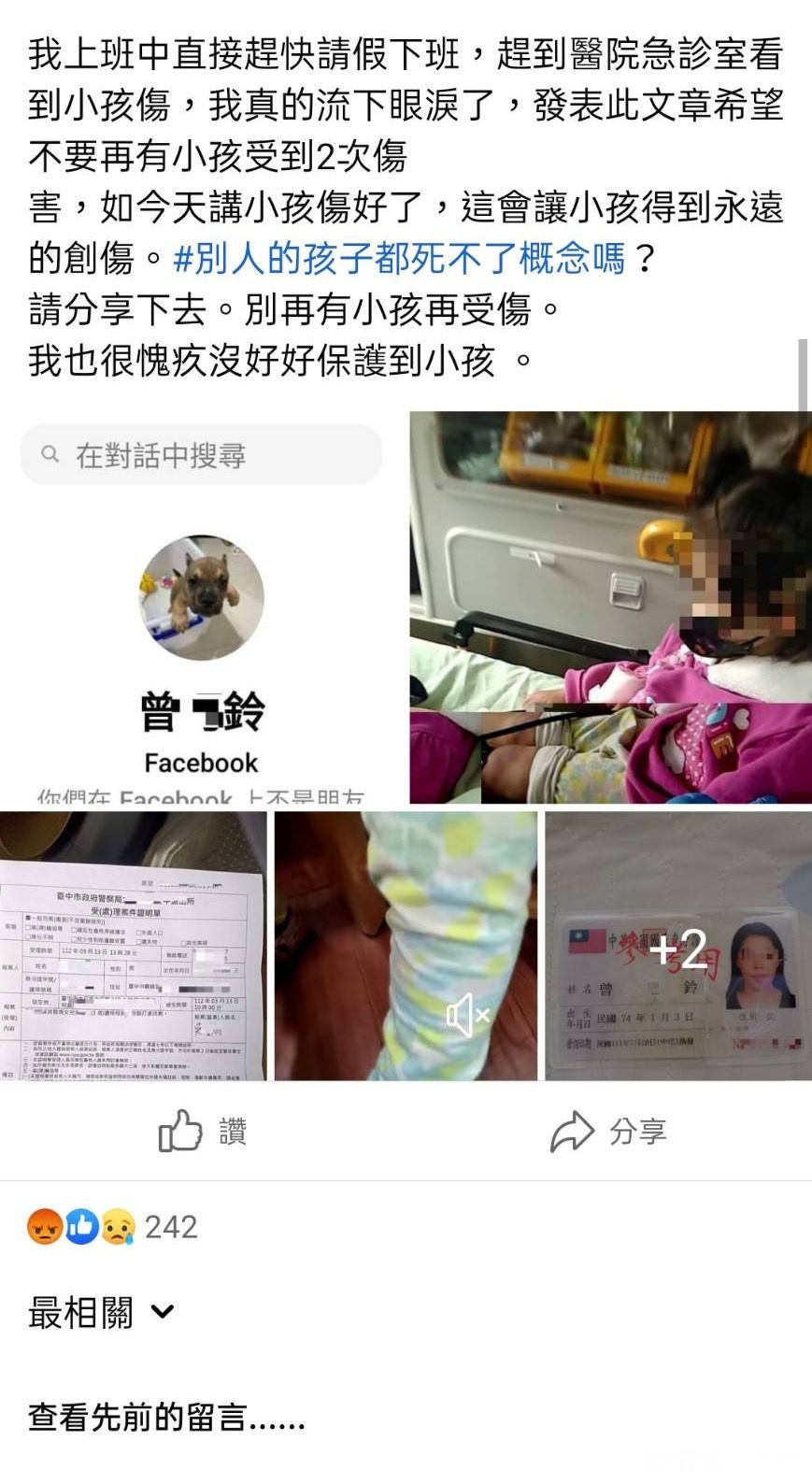This screenshot has height=1484, width=812.
Task: Like this post with 讚 button
Action: coord(202,1132)
